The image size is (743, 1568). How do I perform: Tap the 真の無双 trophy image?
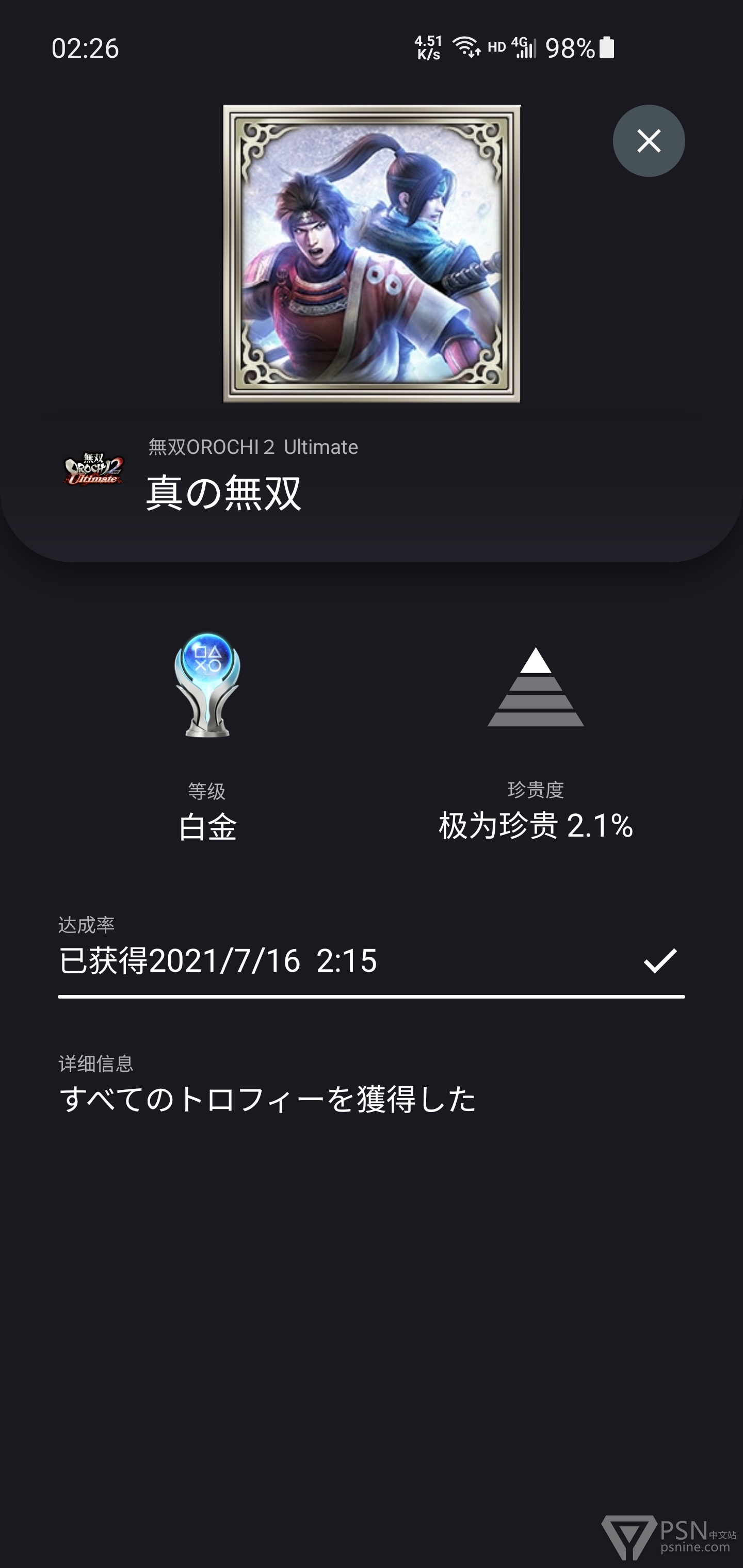(372, 253)
